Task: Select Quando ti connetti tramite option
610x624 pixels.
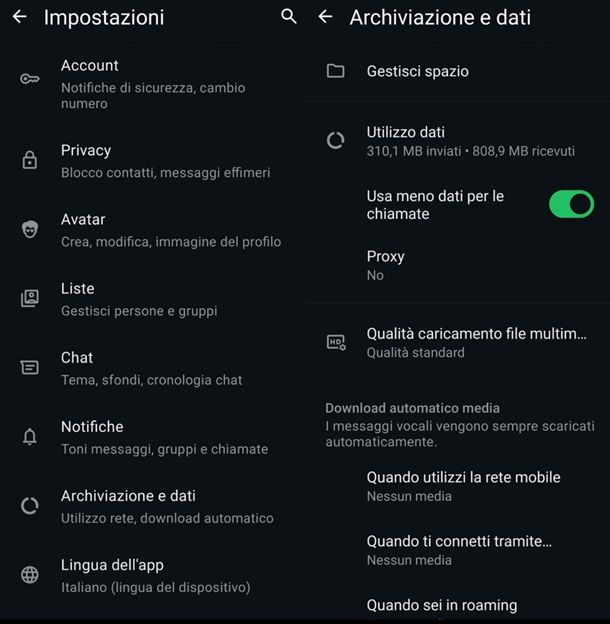Action: 459,550
